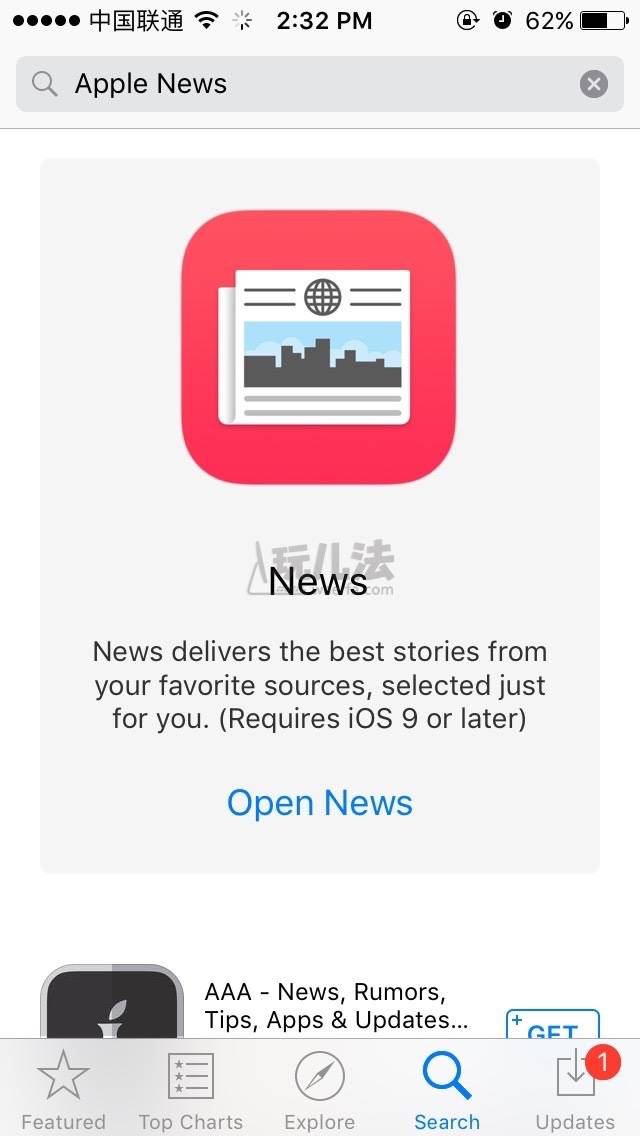Open News via the Open News link
640x1136 pixels.
pyautogui.click(x=320, y=803)
